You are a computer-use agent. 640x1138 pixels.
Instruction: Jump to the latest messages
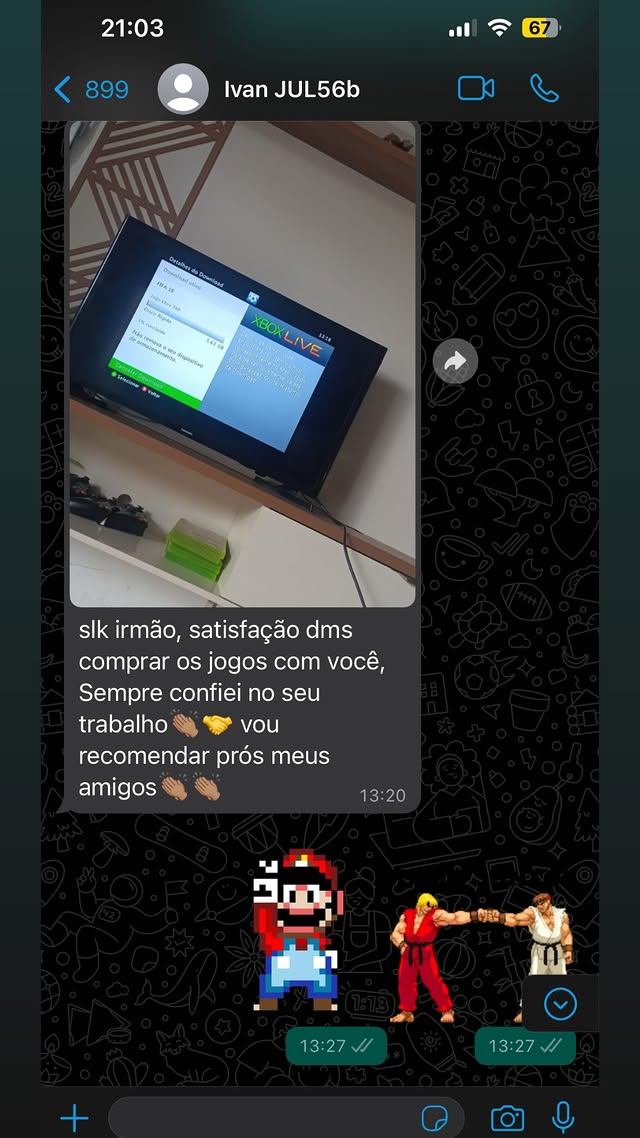click(x=560, y=1003)
